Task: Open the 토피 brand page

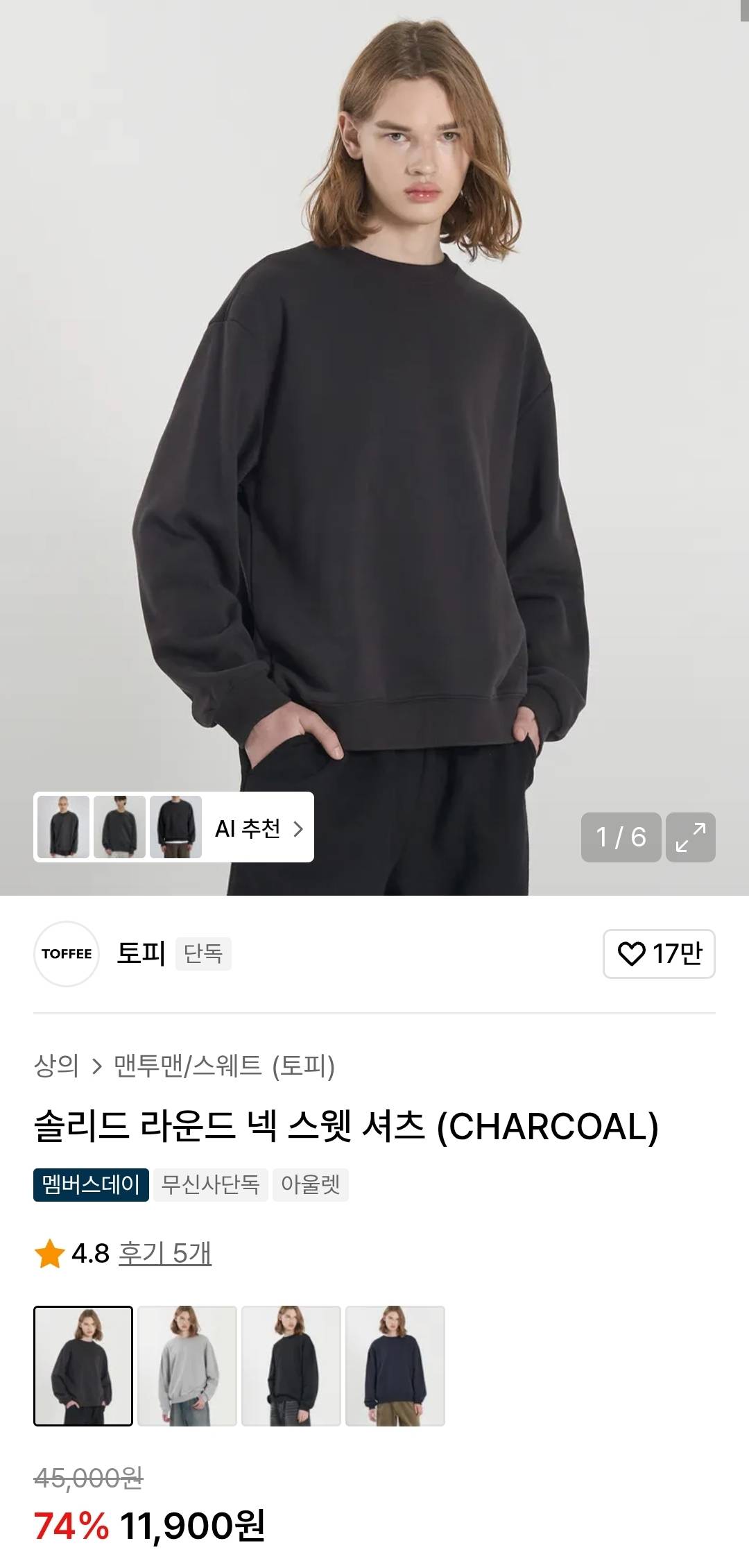Action: point(140,953)
